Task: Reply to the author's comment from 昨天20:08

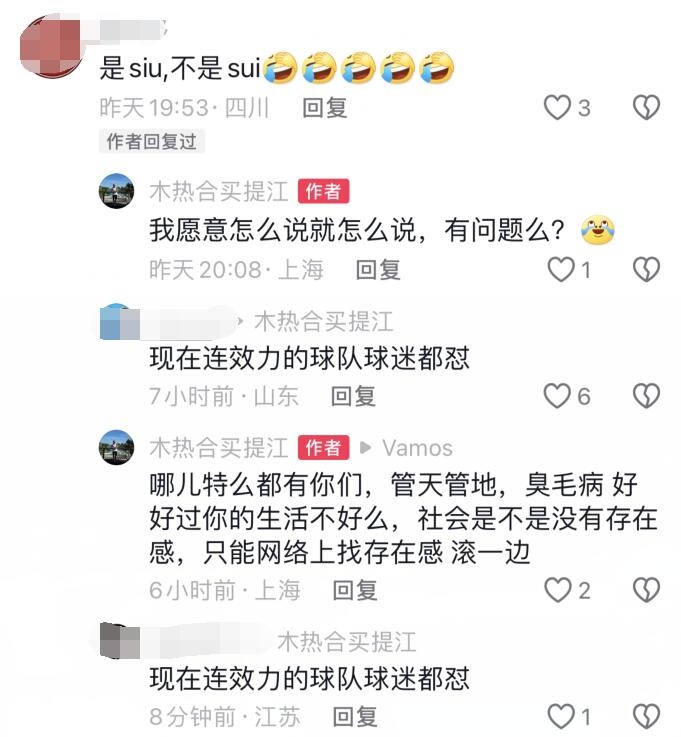Action: (x=379, y=269)
